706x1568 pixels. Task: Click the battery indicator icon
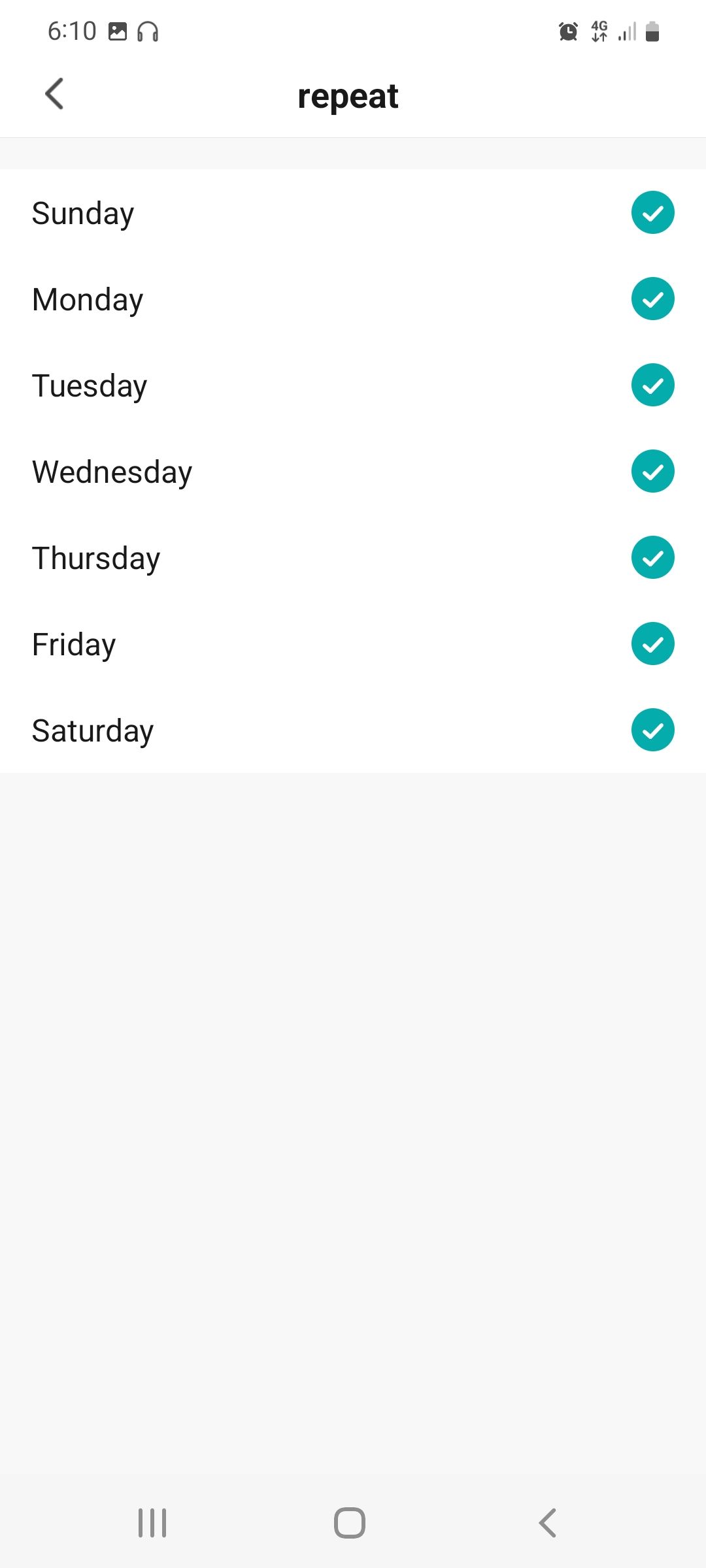(x=652, y=31)
